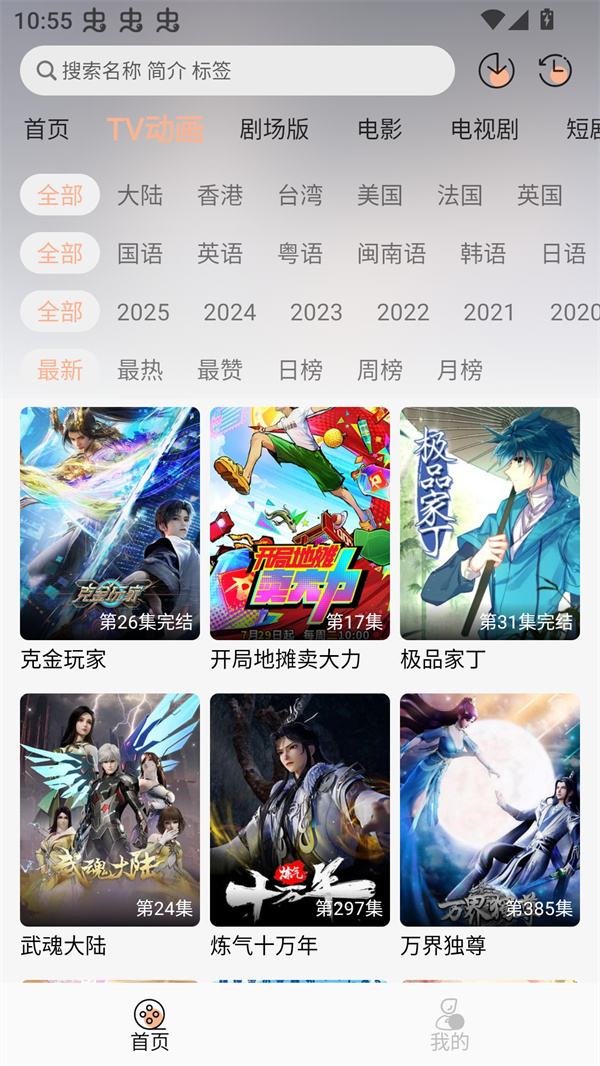Filter by language 国语
This screenshot has width=600, height=1066.
pos(140,254)
